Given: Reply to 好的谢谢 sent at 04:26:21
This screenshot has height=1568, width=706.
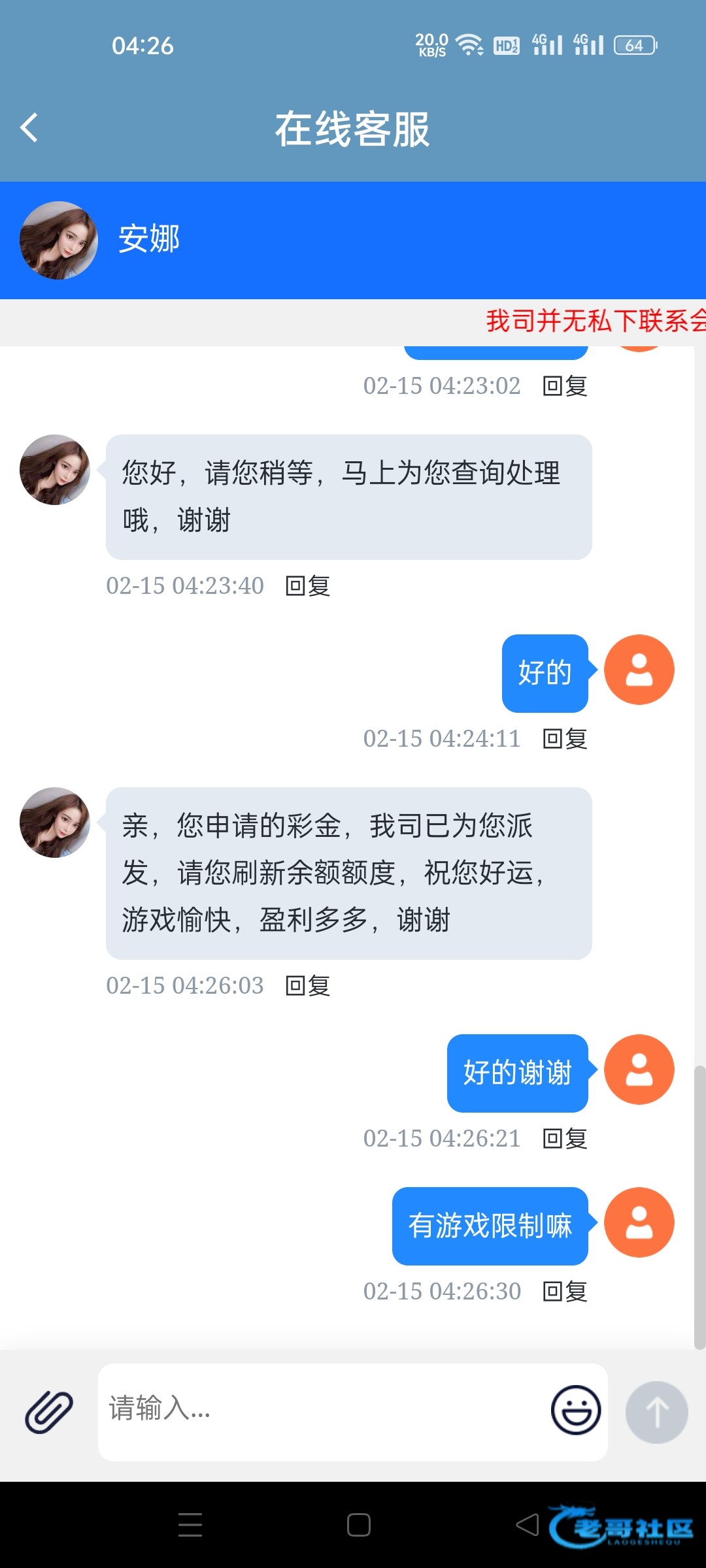Looking at the screenshot, I should point(565,1139).
